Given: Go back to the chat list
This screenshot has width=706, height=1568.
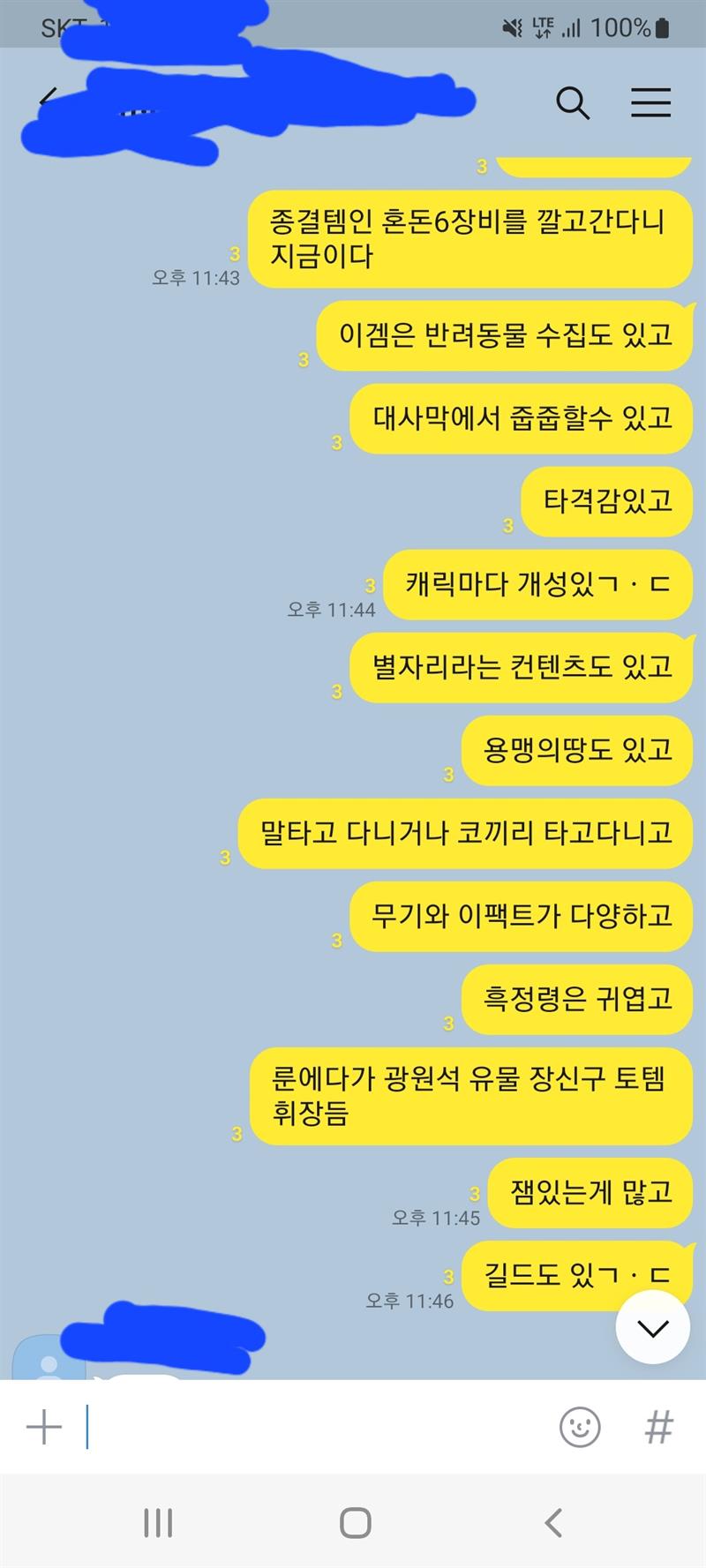Looking at the screenshot, I should [48, 100].
